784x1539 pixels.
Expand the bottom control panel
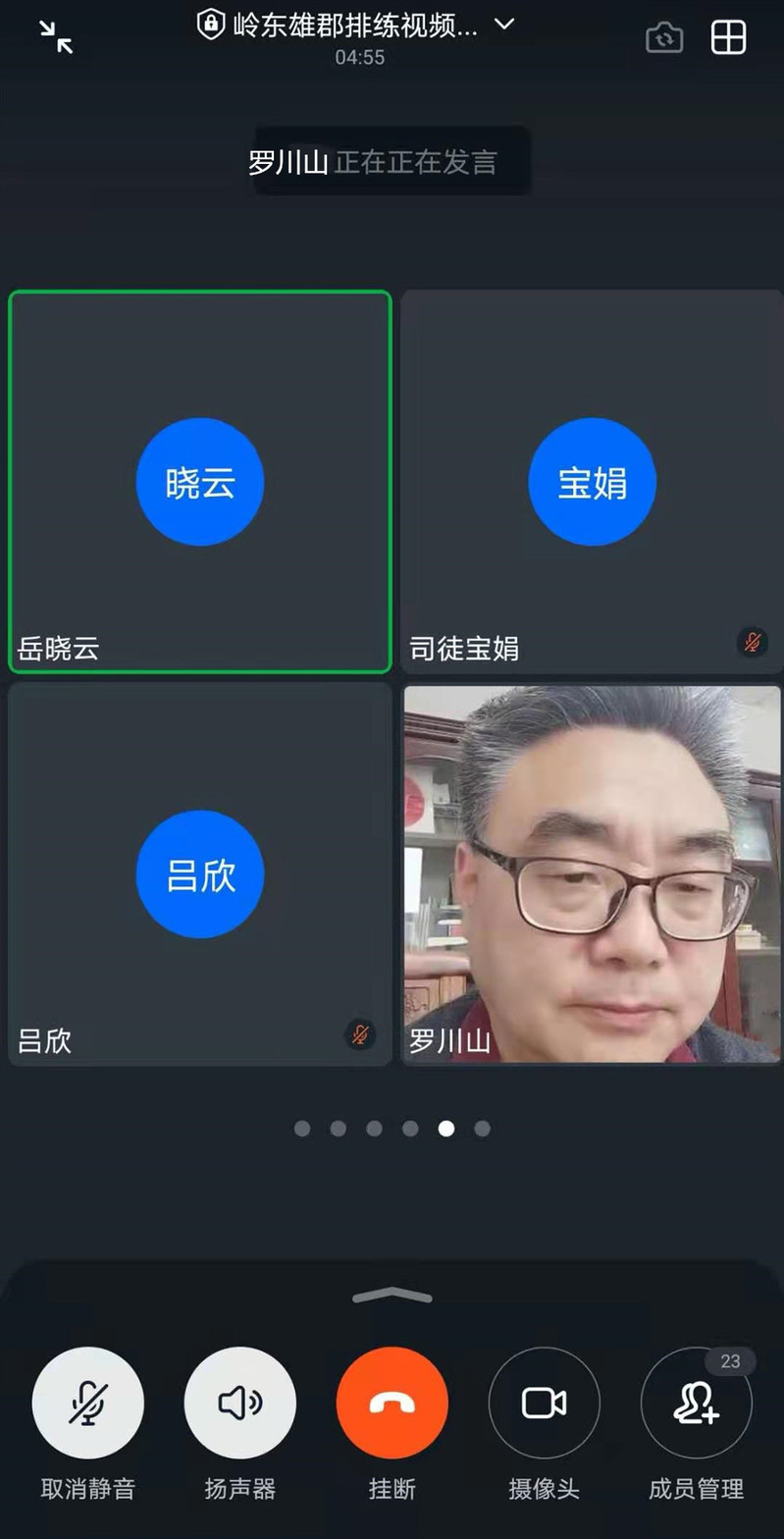tap(392, 1296)
